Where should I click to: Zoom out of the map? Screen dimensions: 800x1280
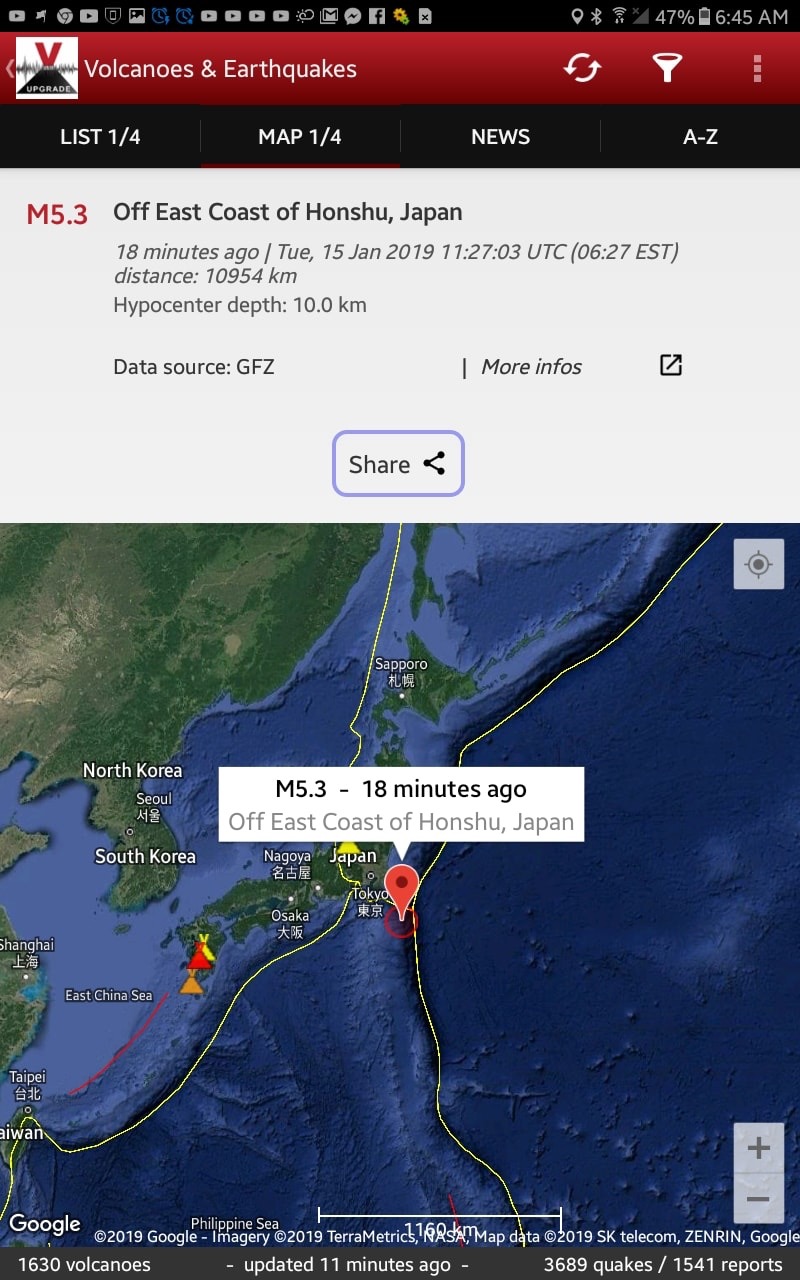pyautogui.click(x=758, y=1198)
